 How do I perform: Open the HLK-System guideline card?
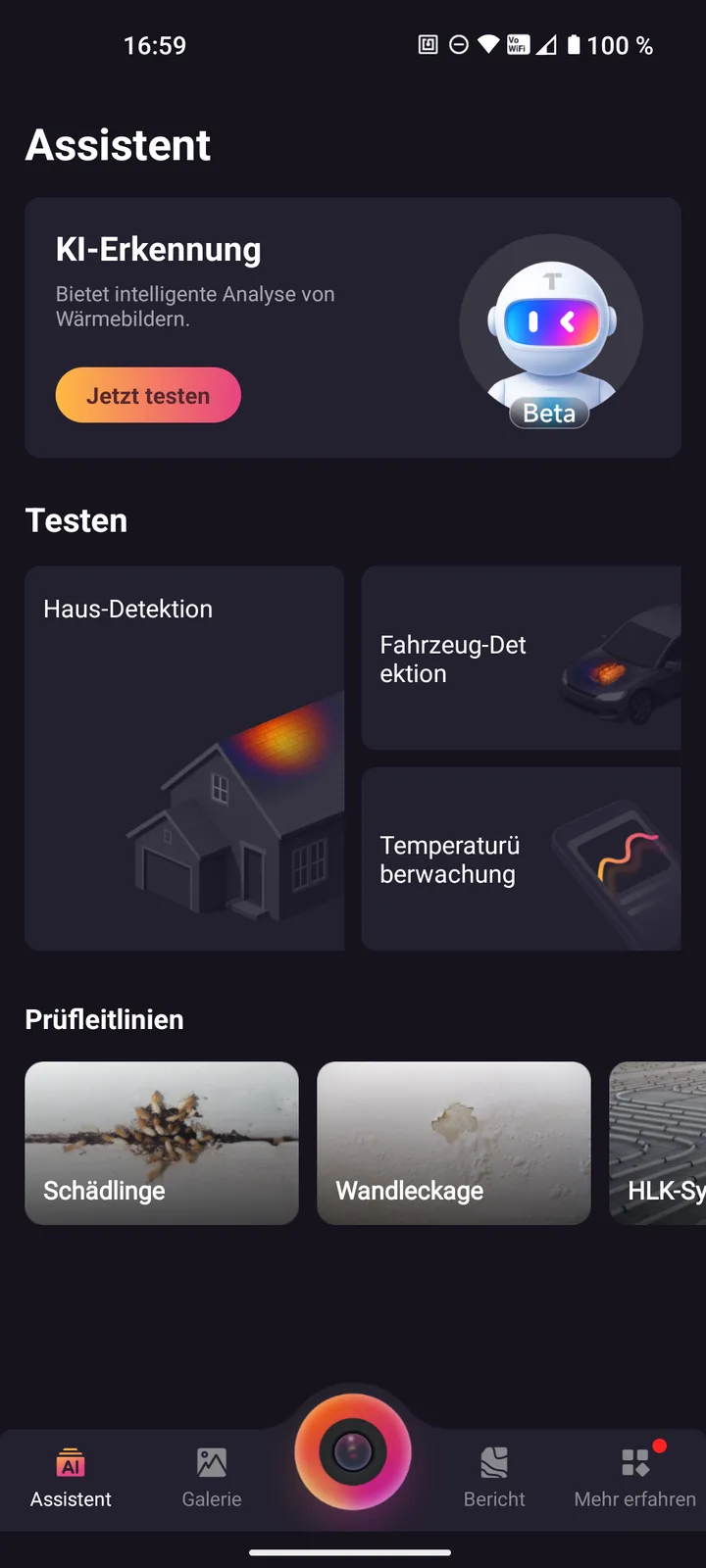tap(659, 1143)
